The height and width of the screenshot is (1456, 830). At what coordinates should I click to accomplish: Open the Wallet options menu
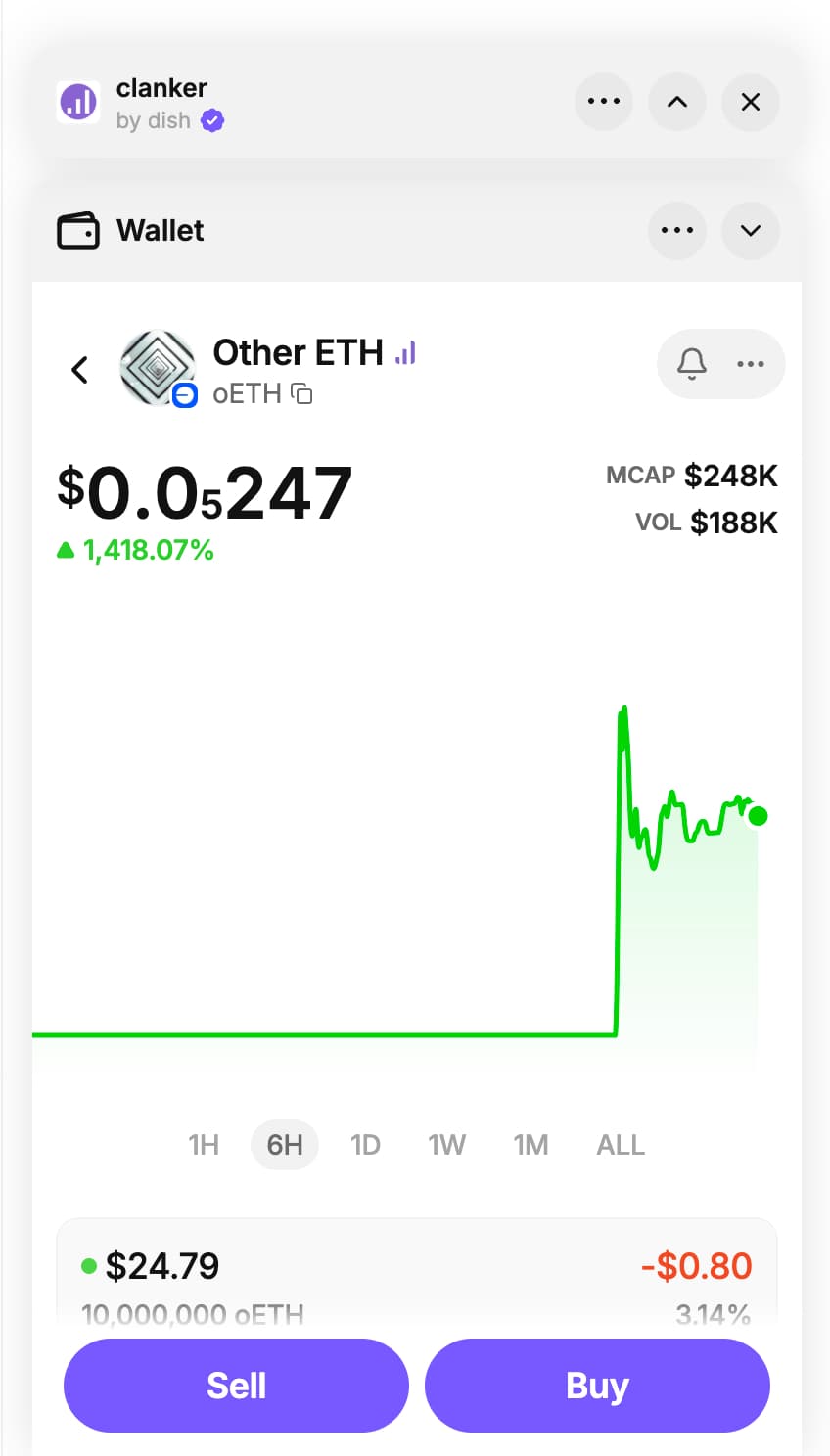click(x=677, y=231)
